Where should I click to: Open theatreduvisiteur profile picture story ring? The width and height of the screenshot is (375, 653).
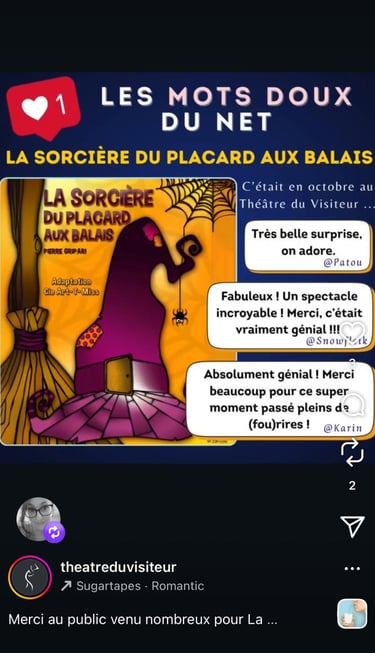(x=30, y=577)
